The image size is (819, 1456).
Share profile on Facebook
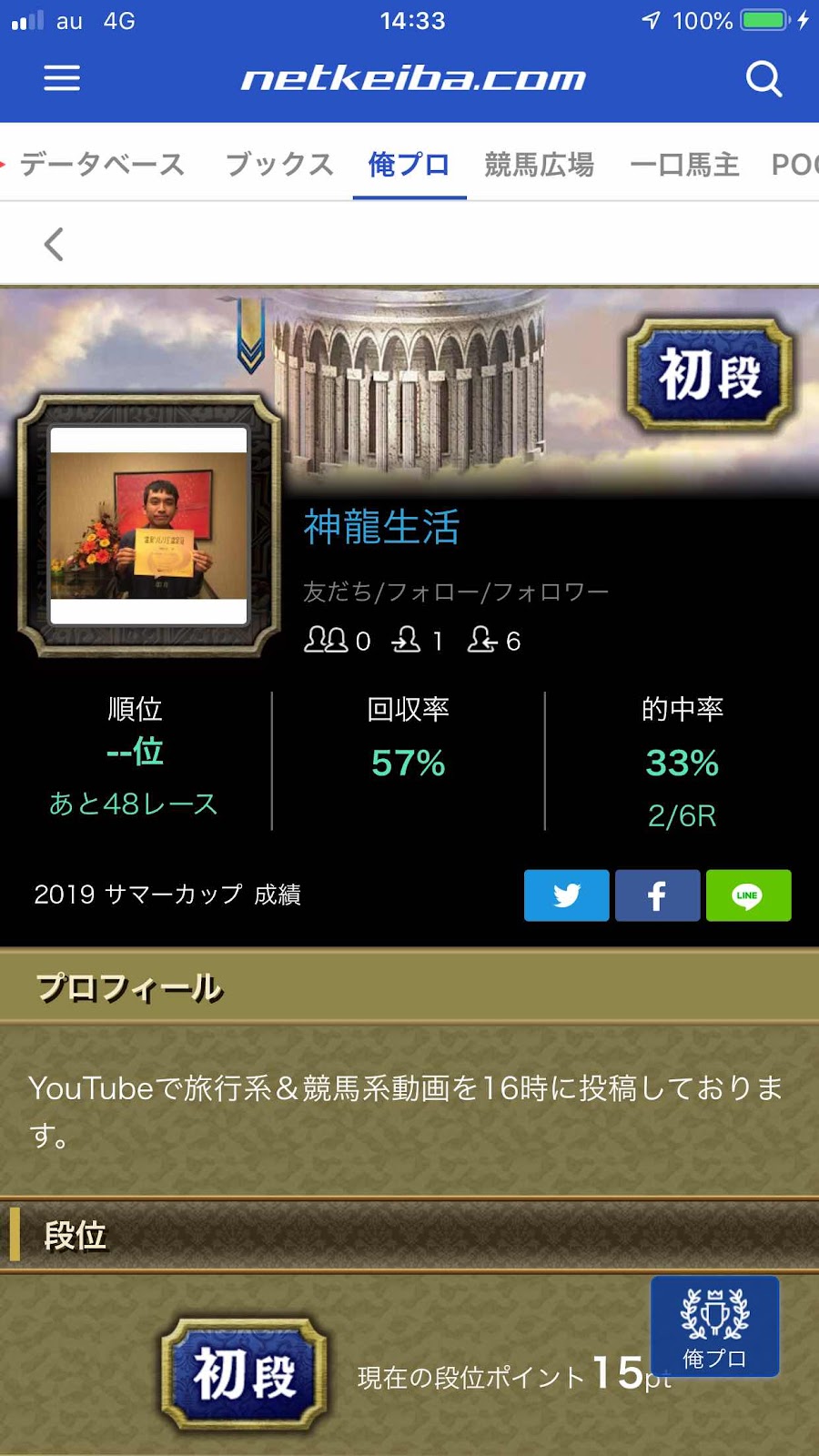click(x=657, y=895)
